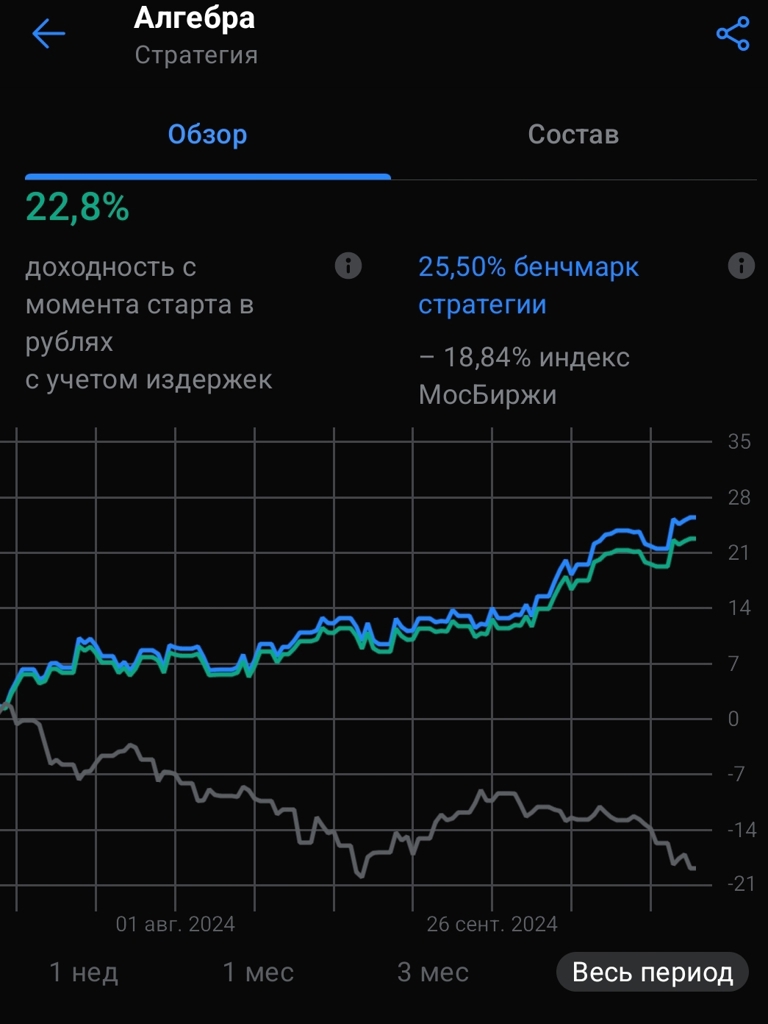Switch chart to 3 мес
The image size is (768, 1024).
click(433, 972)
